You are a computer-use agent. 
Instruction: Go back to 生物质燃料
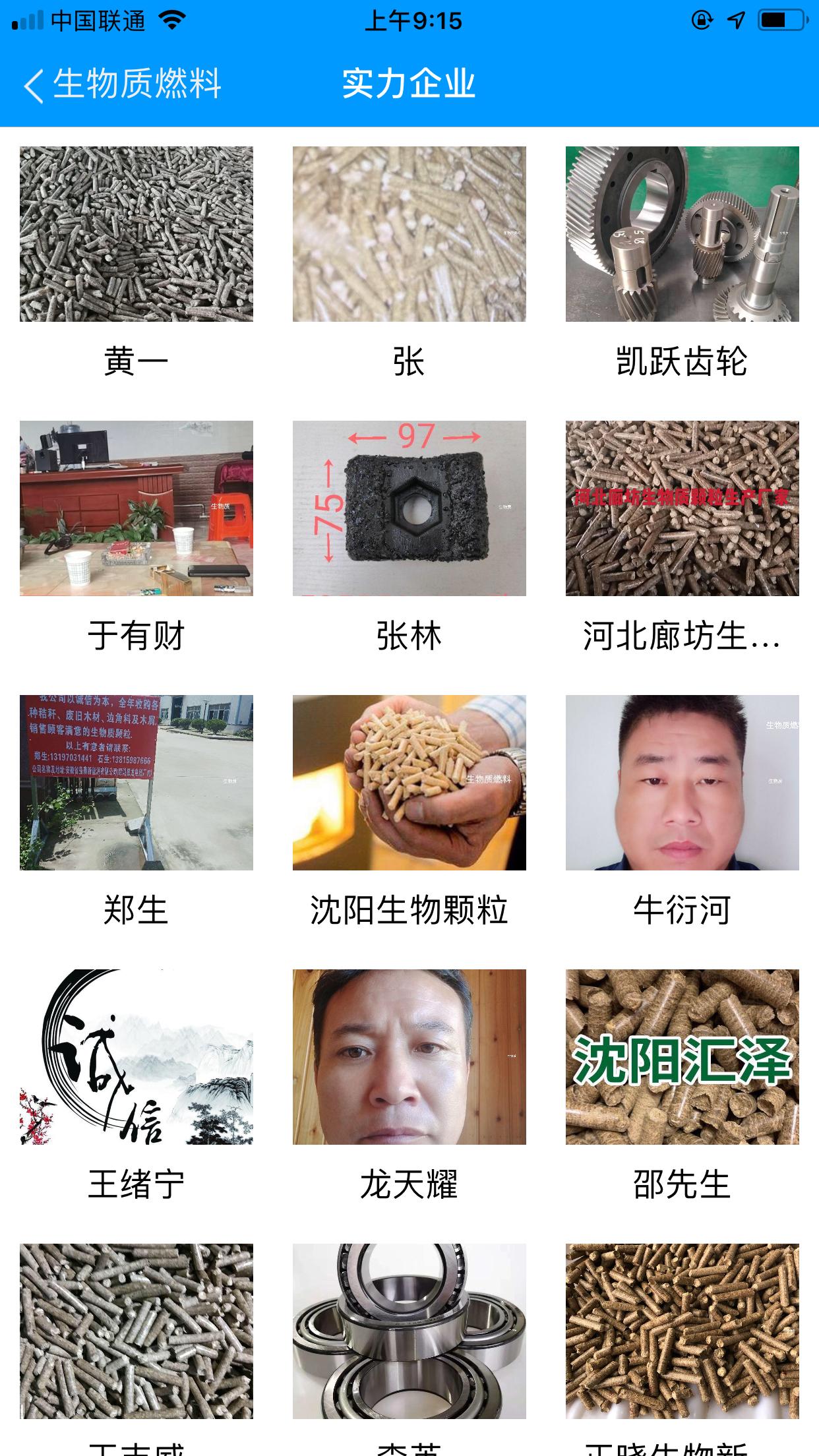point(122,84)
